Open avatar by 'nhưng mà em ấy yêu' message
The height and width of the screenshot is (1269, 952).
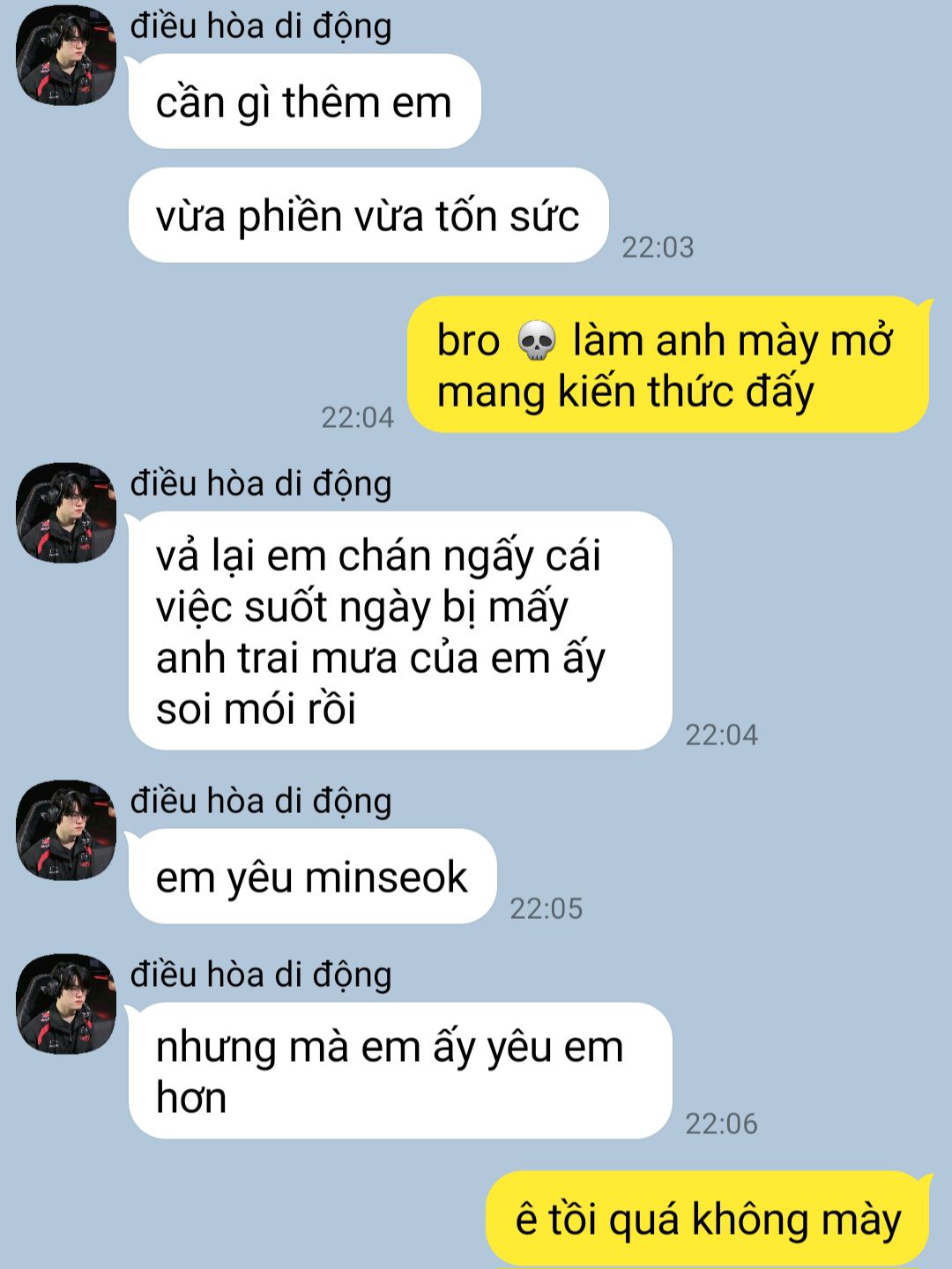click(x=66, y=1004)
